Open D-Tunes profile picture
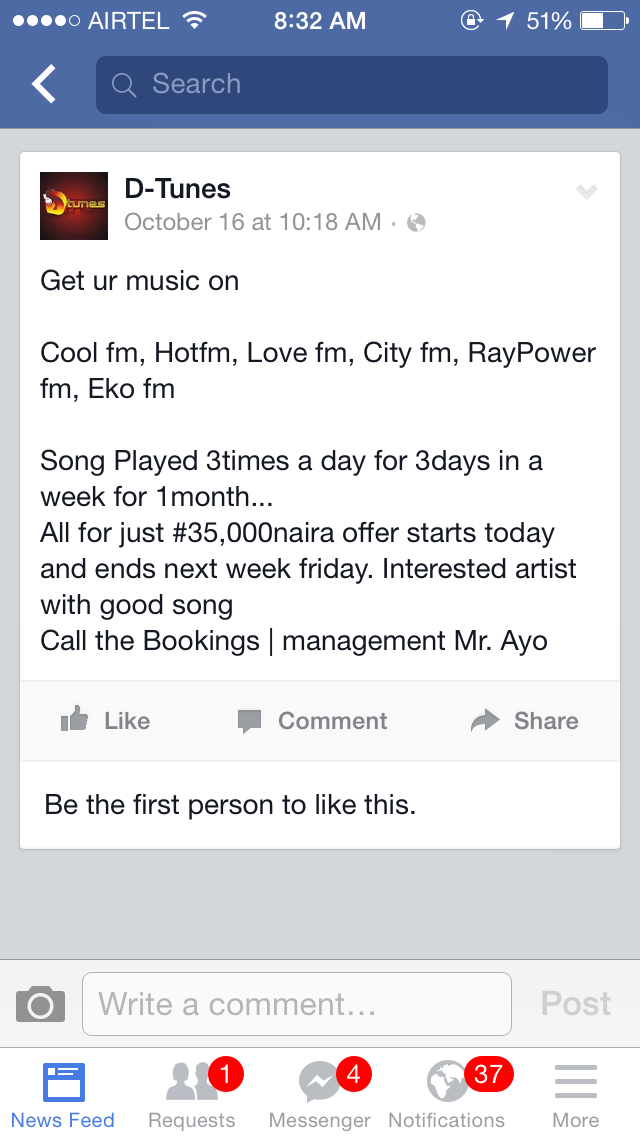This screenshot has height=1136, width=640. tap(74, 206)
